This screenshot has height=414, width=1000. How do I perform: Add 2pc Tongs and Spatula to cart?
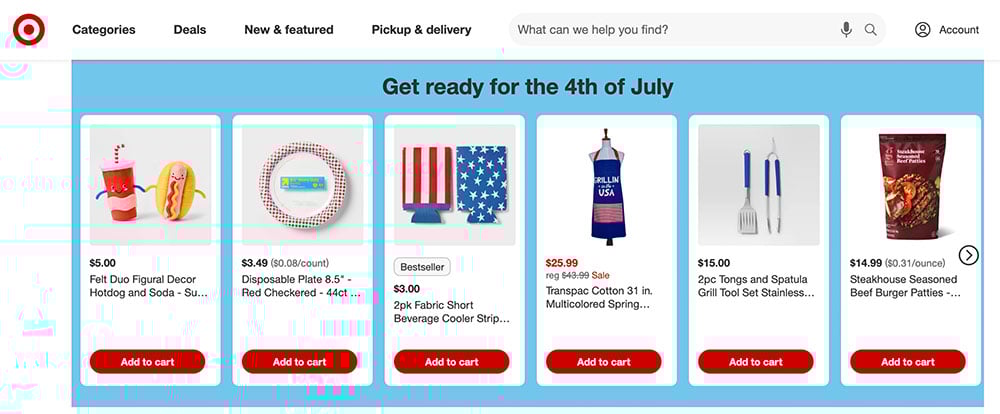click(755, 362)
